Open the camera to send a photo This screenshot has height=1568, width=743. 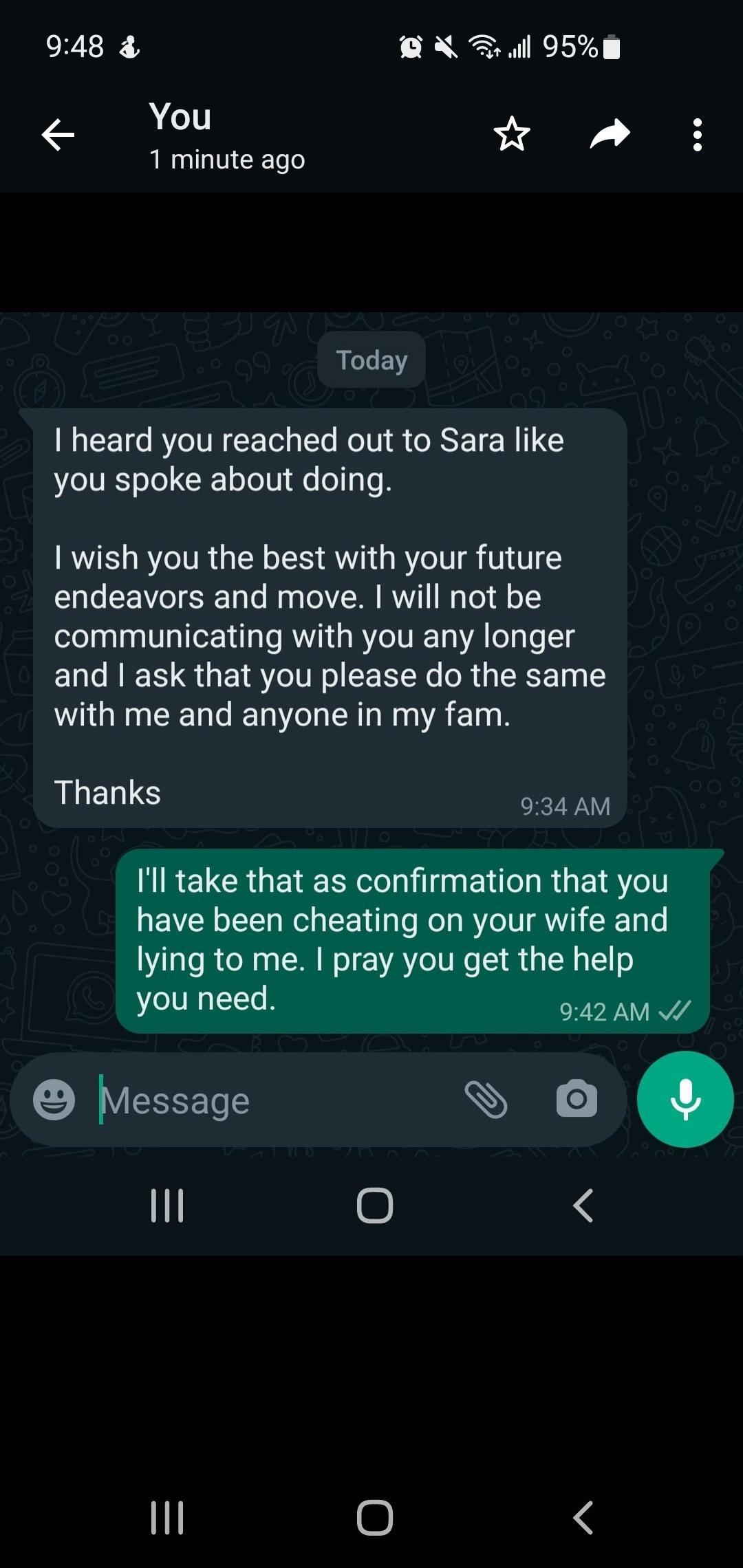(577, 1099)
